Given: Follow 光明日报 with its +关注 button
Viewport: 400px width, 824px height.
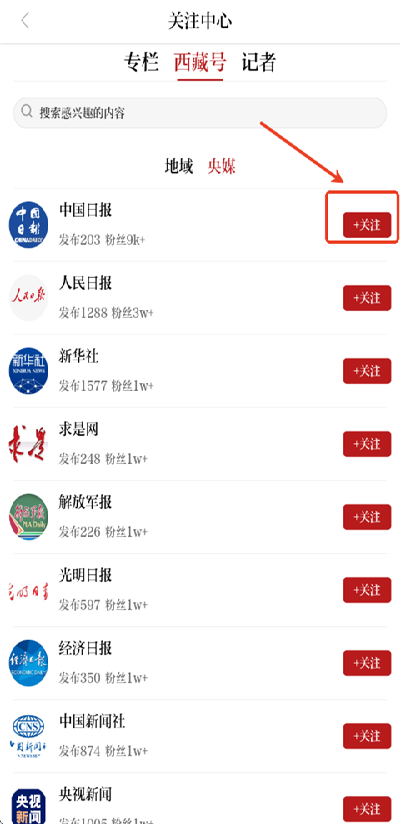Looking at the screenshot, I should tap(367, 590).
